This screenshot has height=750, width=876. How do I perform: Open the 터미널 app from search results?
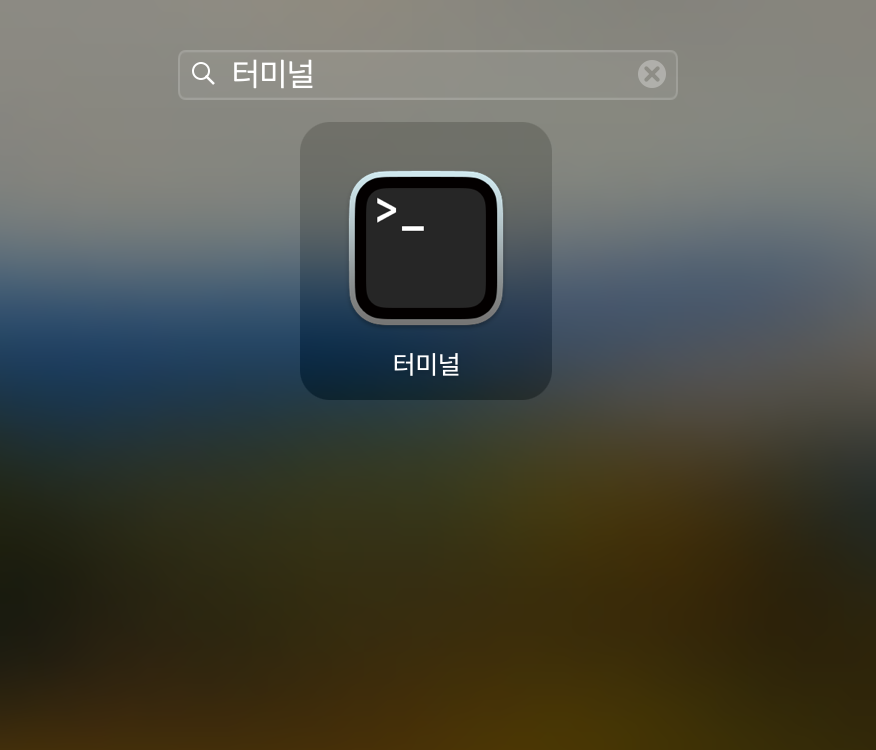tap(426, 249)
